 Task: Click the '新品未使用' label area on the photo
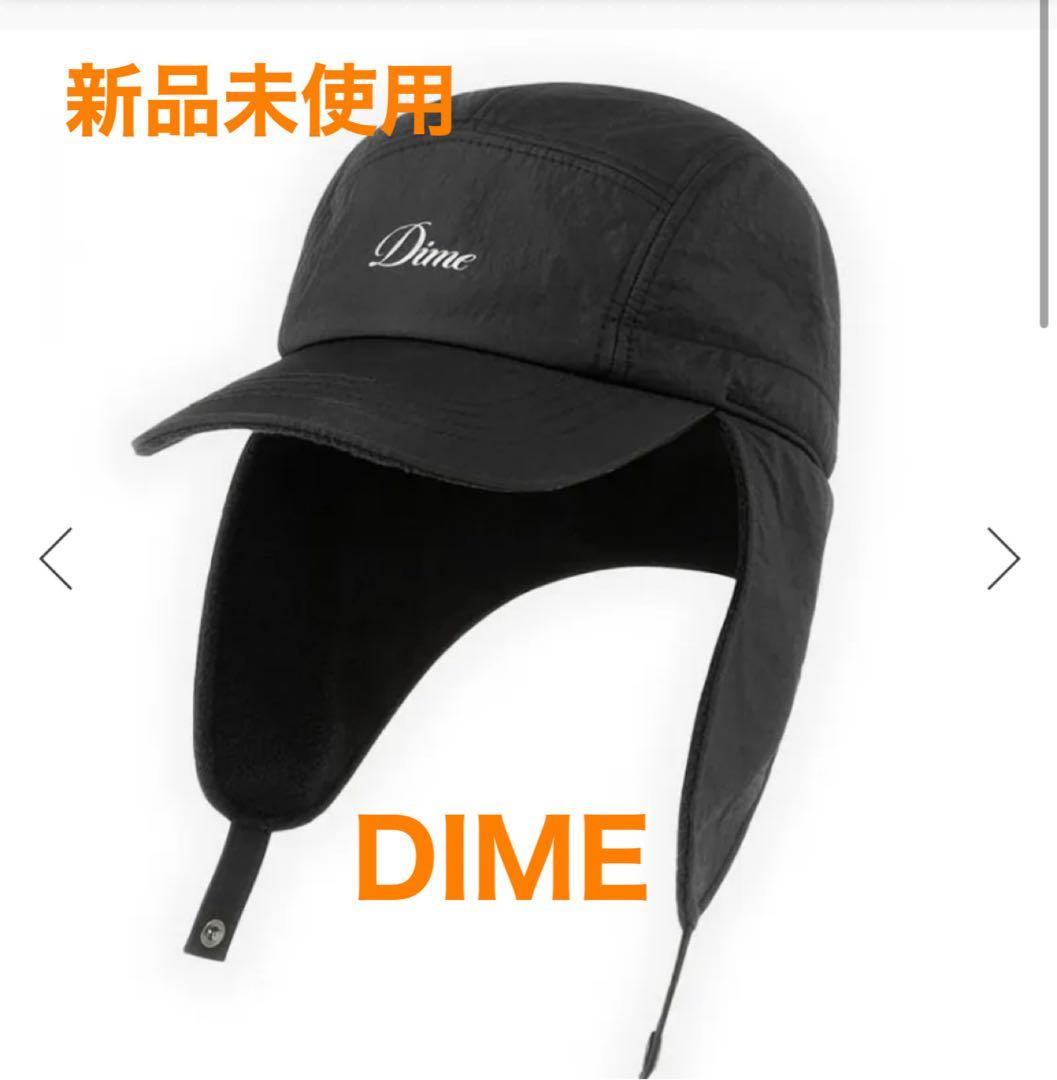click(x=255, y=103)
